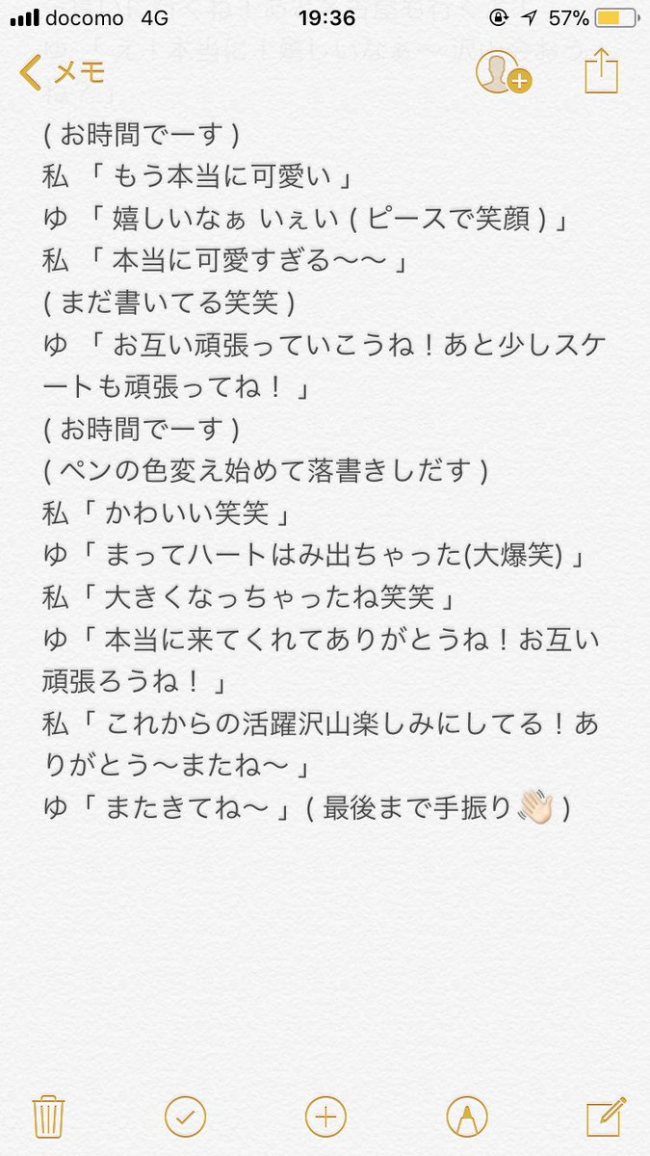
Task: Open the plus attachment menu
Action: pyautogui.click(x=325, y=1117)
